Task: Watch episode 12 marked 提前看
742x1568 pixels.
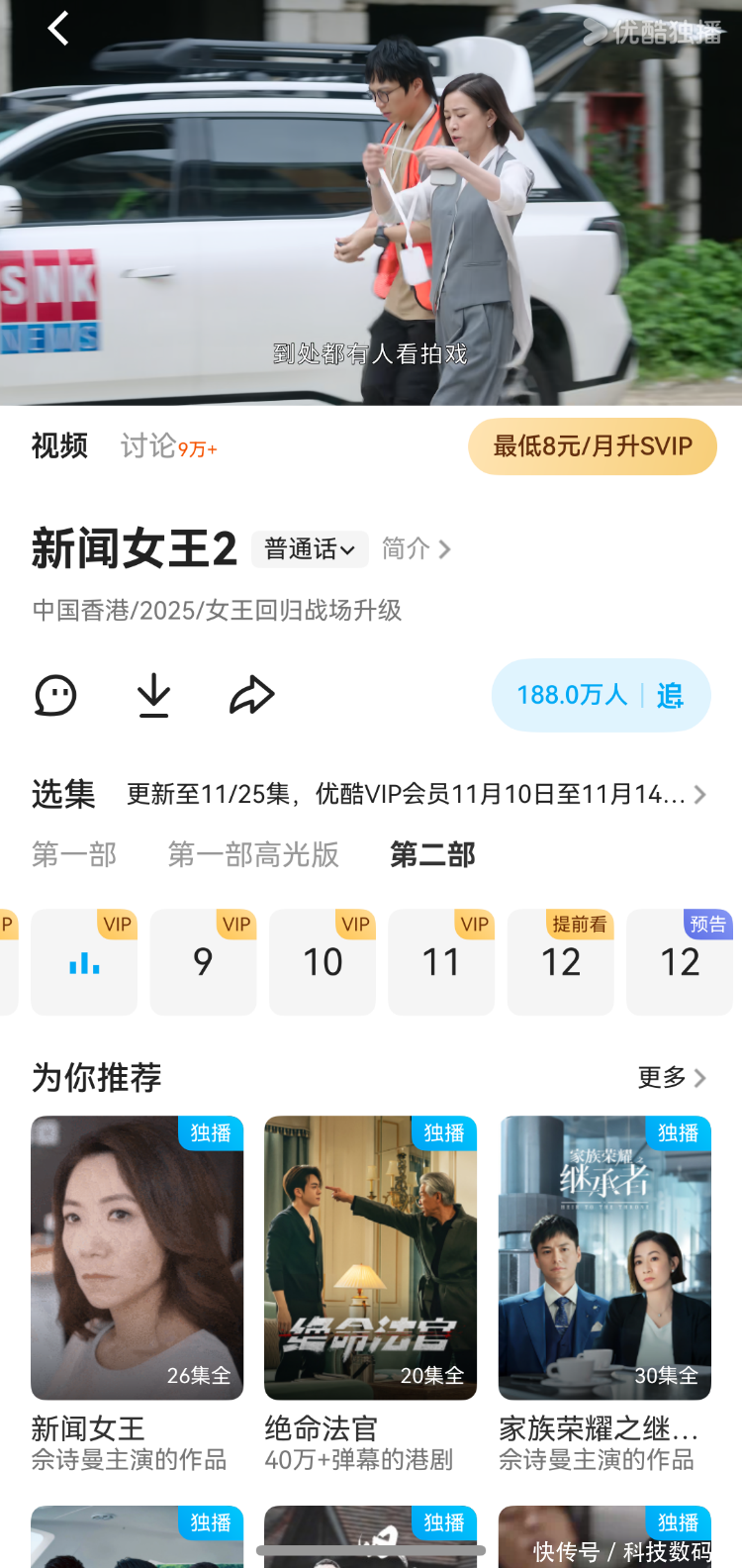Action: click(560, 962)
